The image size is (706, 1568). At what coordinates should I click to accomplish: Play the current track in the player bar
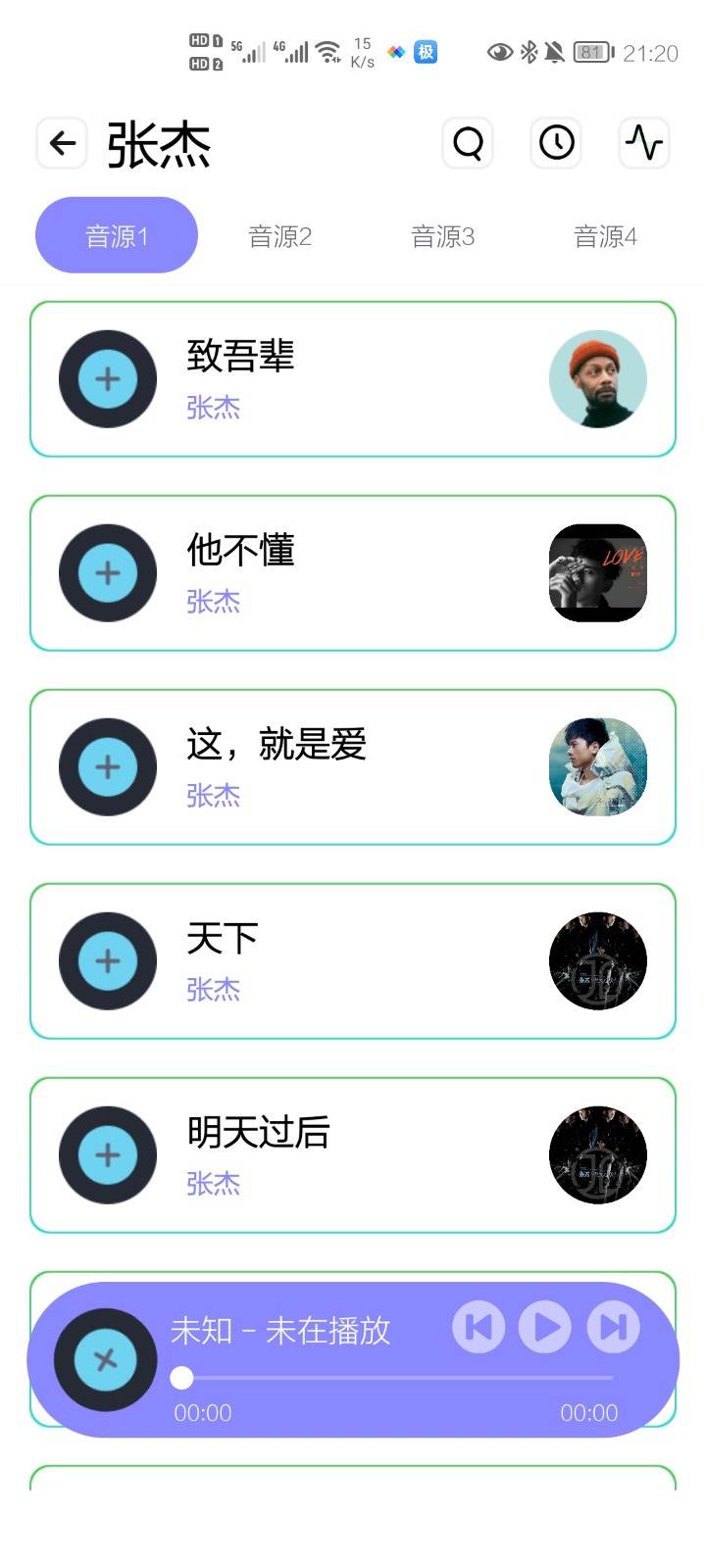(545, 1328)
